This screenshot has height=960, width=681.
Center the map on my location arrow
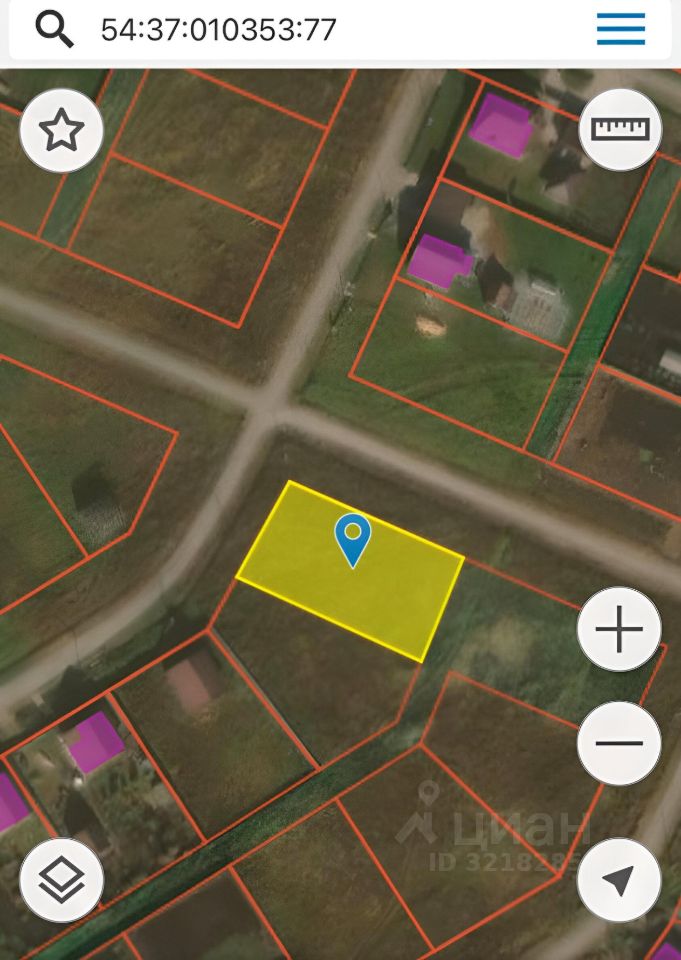click(619, 880)
